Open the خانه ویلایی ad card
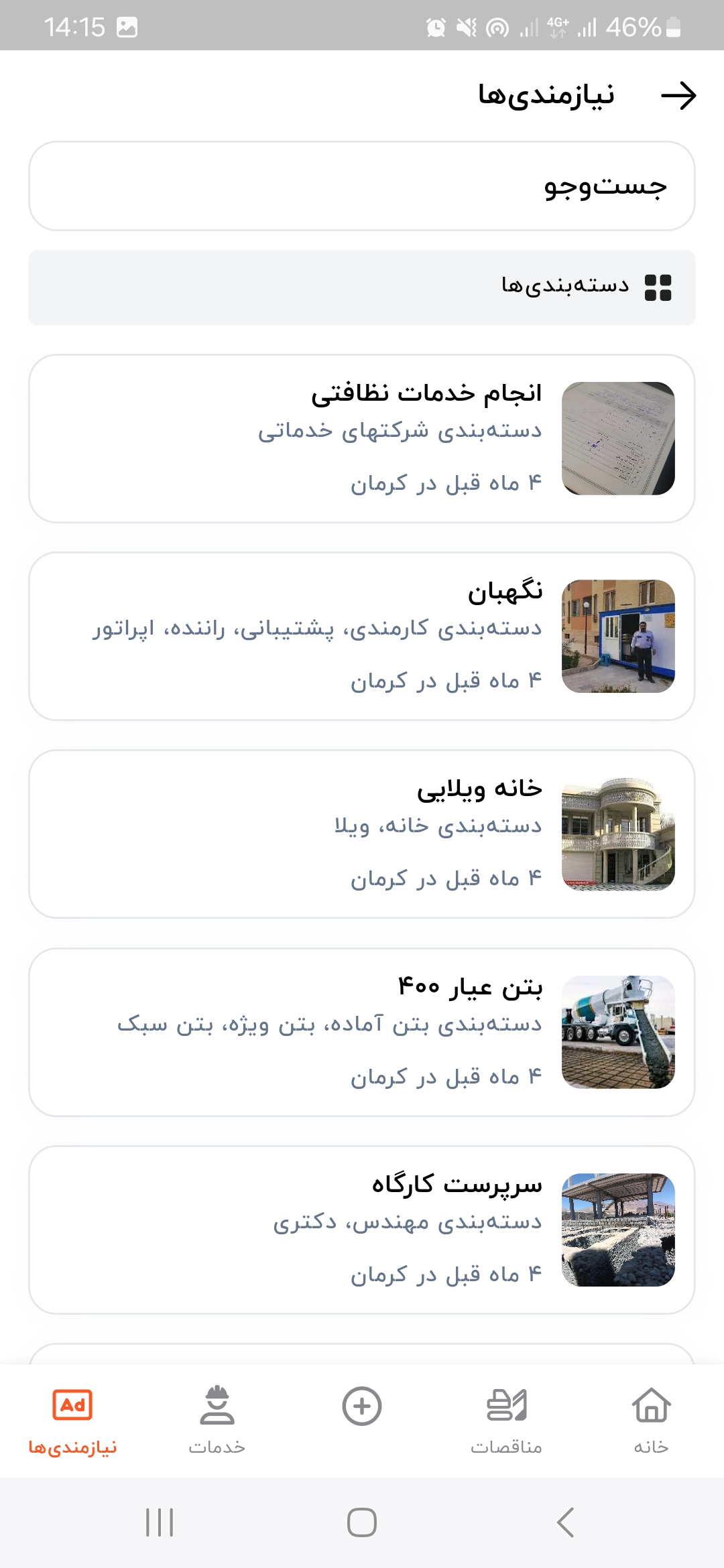The image size is (724, 1568). point(362,834)
